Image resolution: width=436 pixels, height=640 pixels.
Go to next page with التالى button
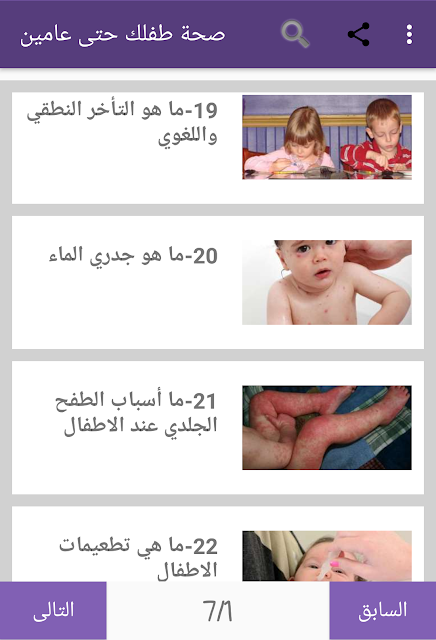53,610
